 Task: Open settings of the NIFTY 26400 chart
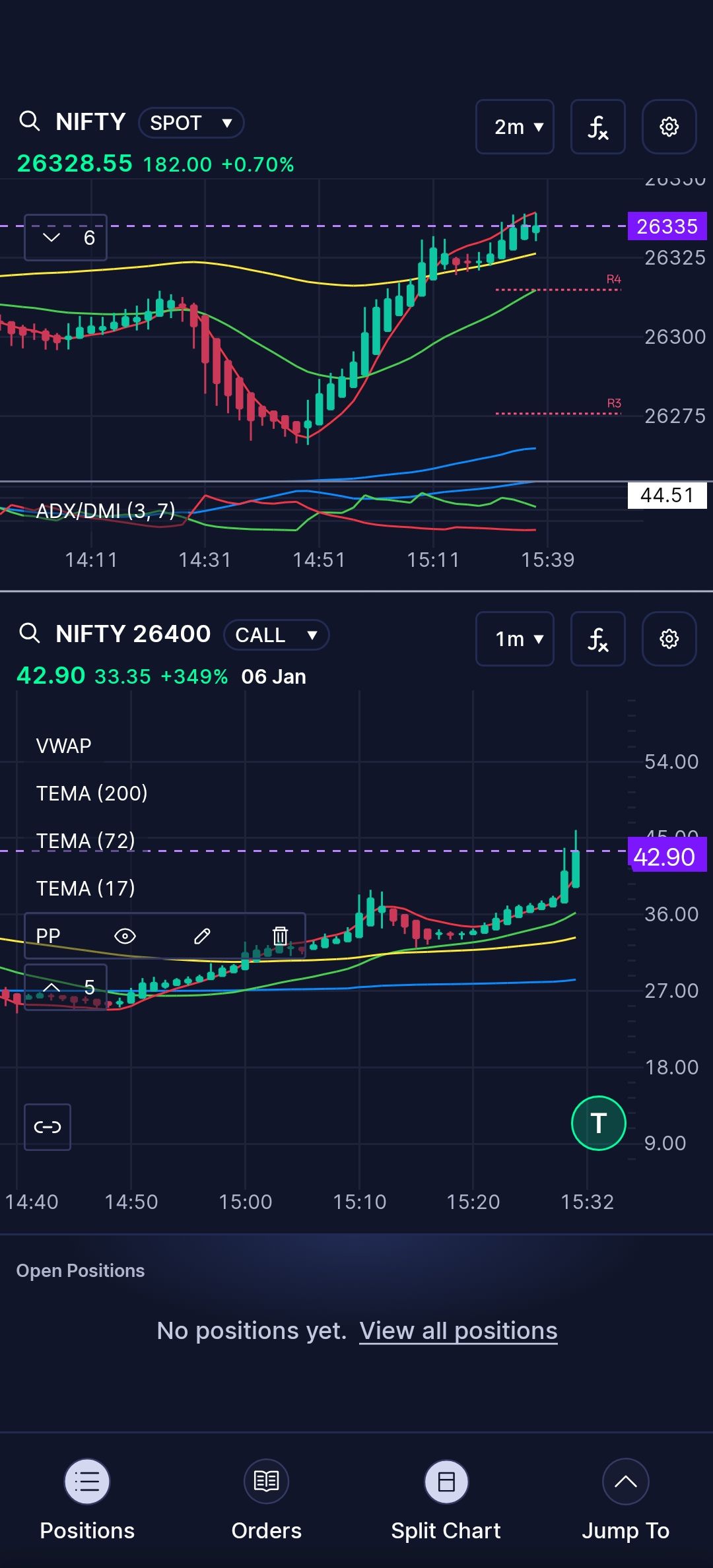pos(669,639)
